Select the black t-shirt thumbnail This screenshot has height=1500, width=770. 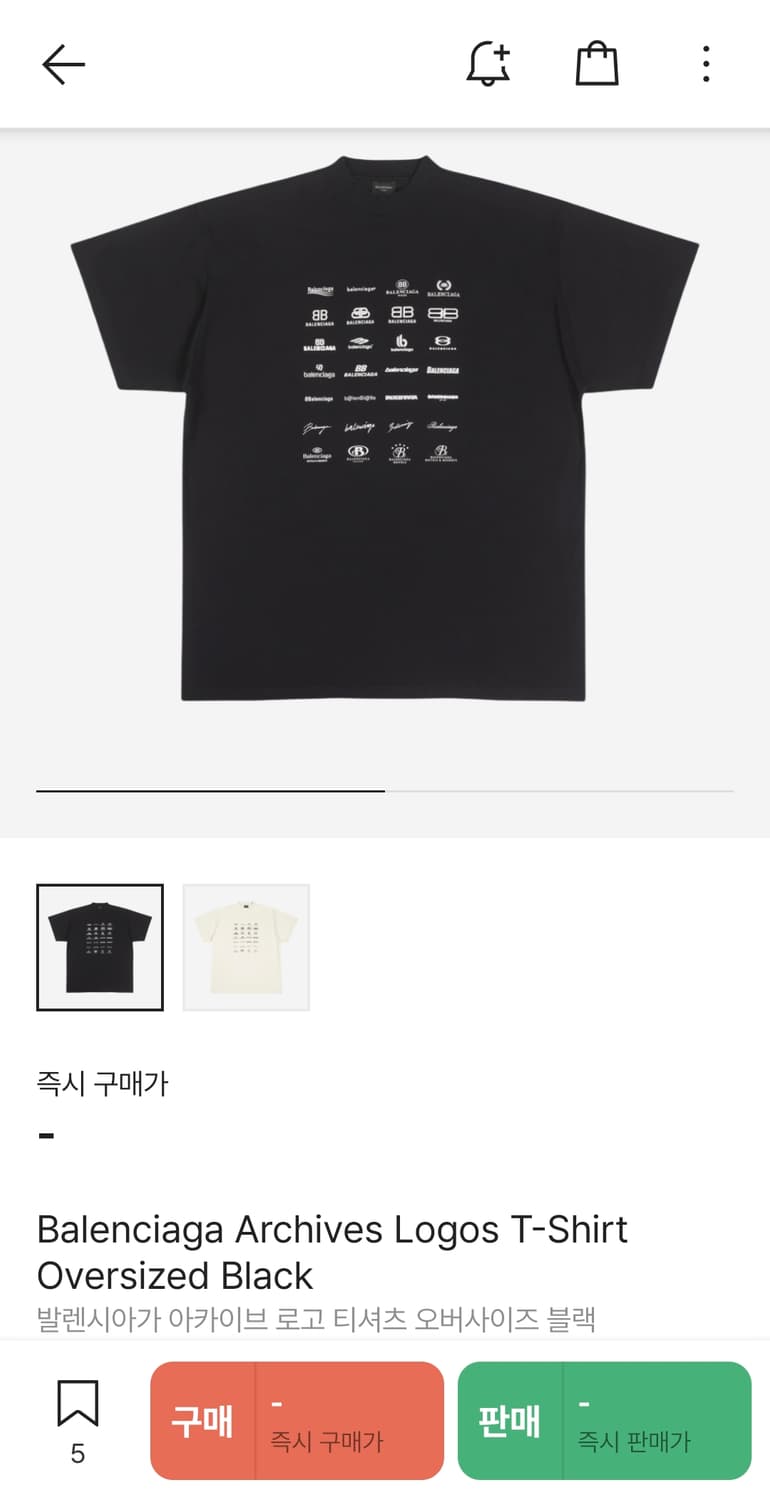coord(99,945)
